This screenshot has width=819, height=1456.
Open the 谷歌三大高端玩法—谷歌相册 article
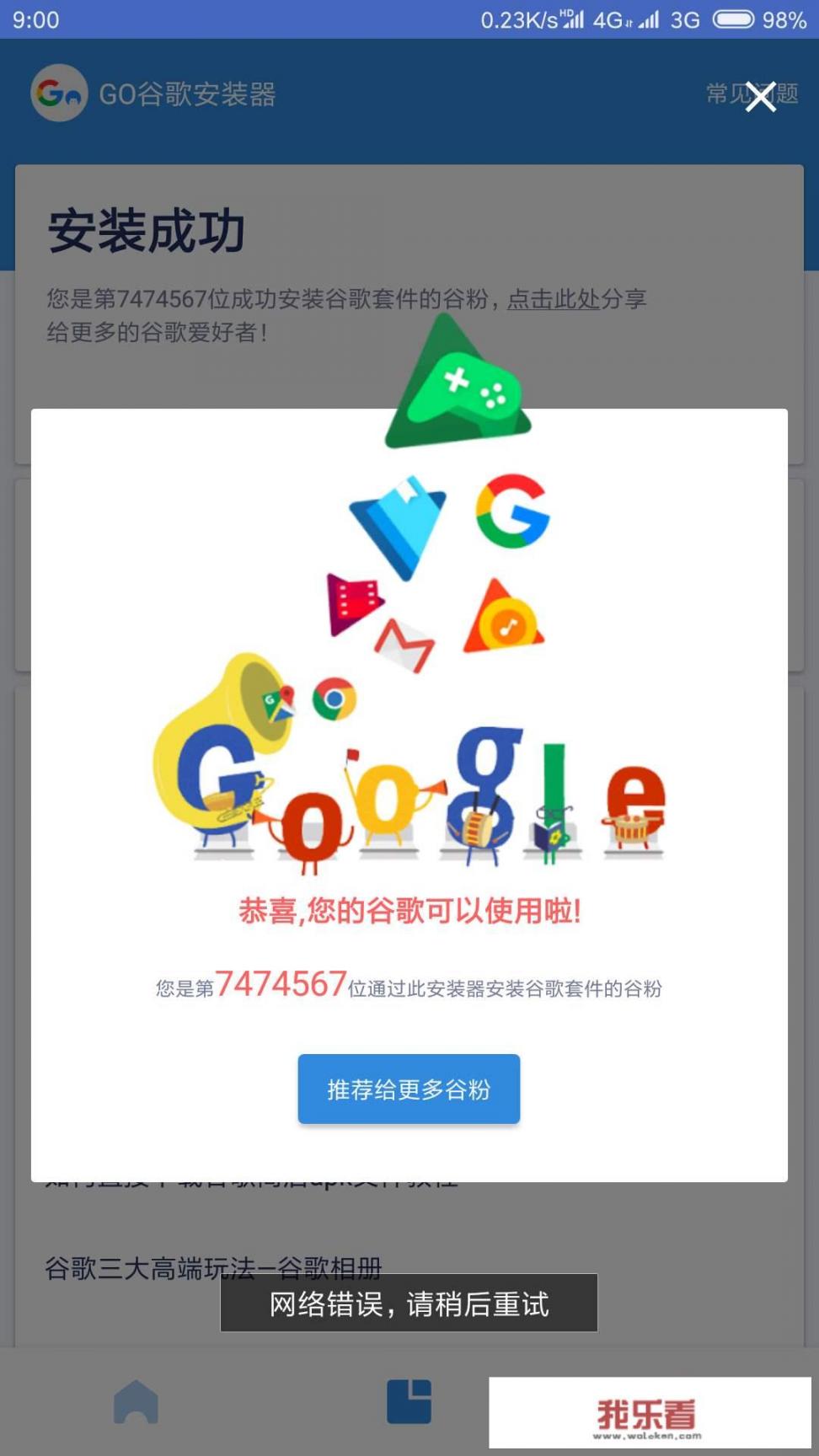pyautogui.click(x=213, y=1267)
